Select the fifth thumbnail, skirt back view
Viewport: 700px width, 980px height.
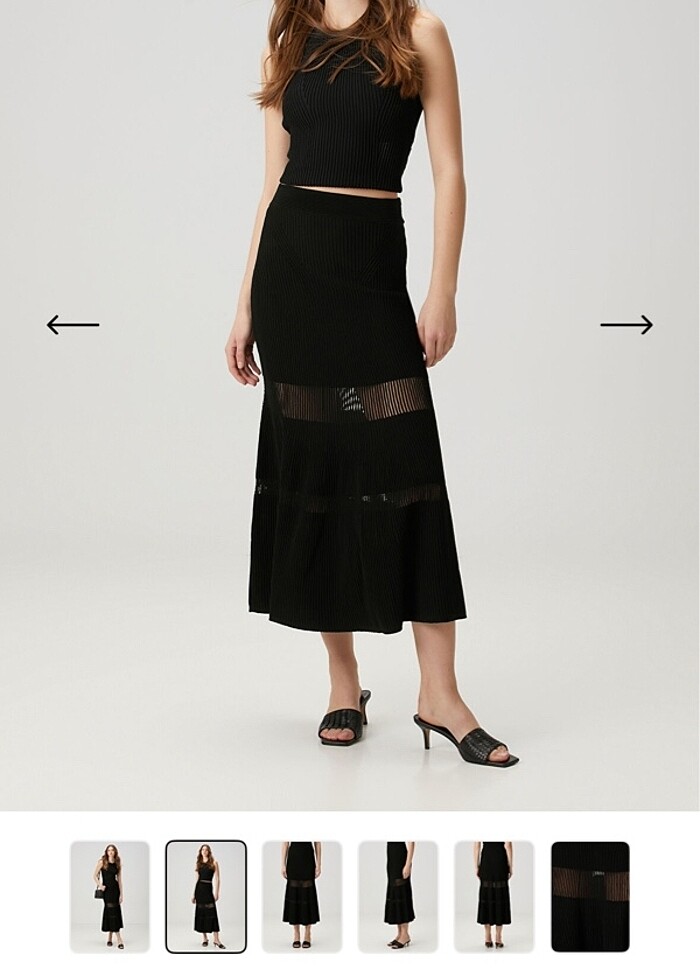point(494,896)
